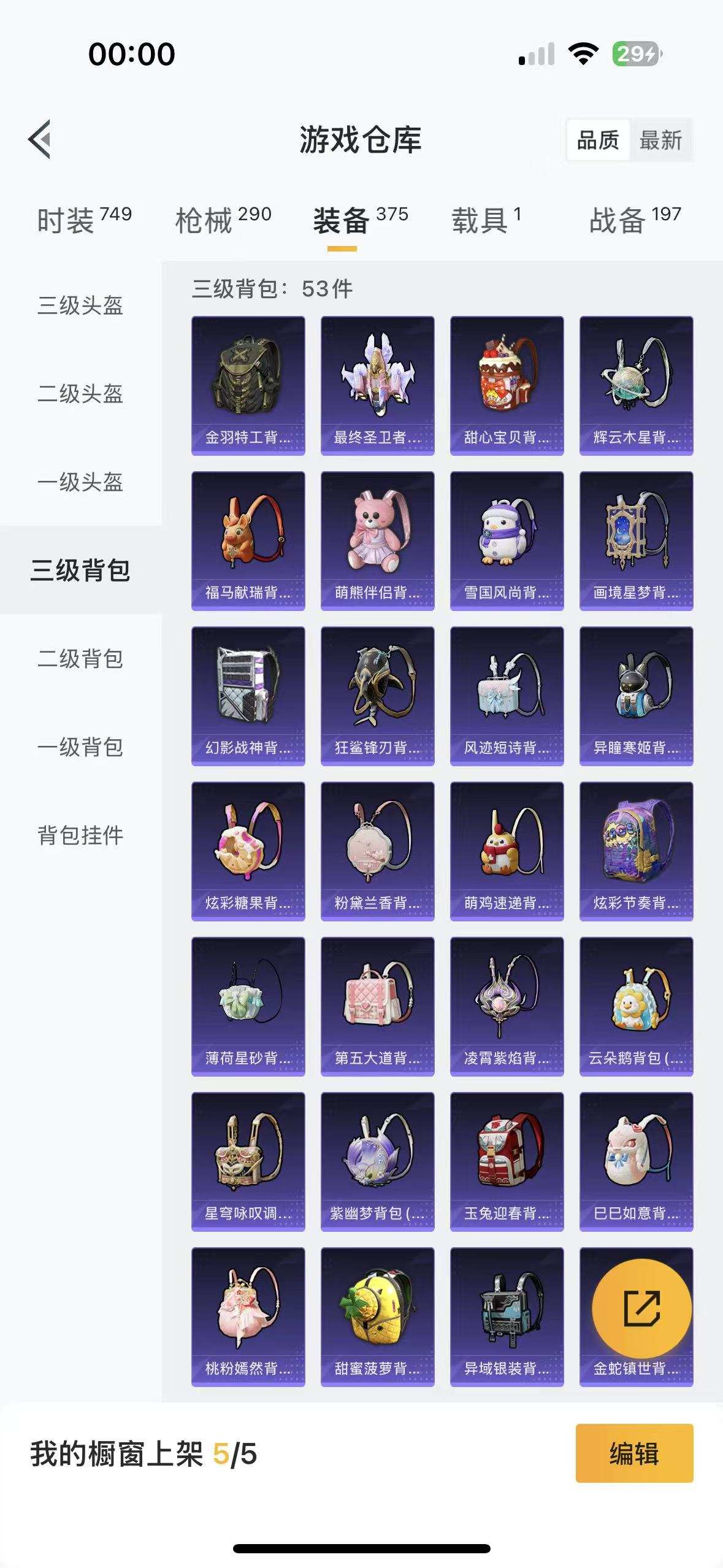
Task: Switch to the 时装 tab
Action: 84,220
